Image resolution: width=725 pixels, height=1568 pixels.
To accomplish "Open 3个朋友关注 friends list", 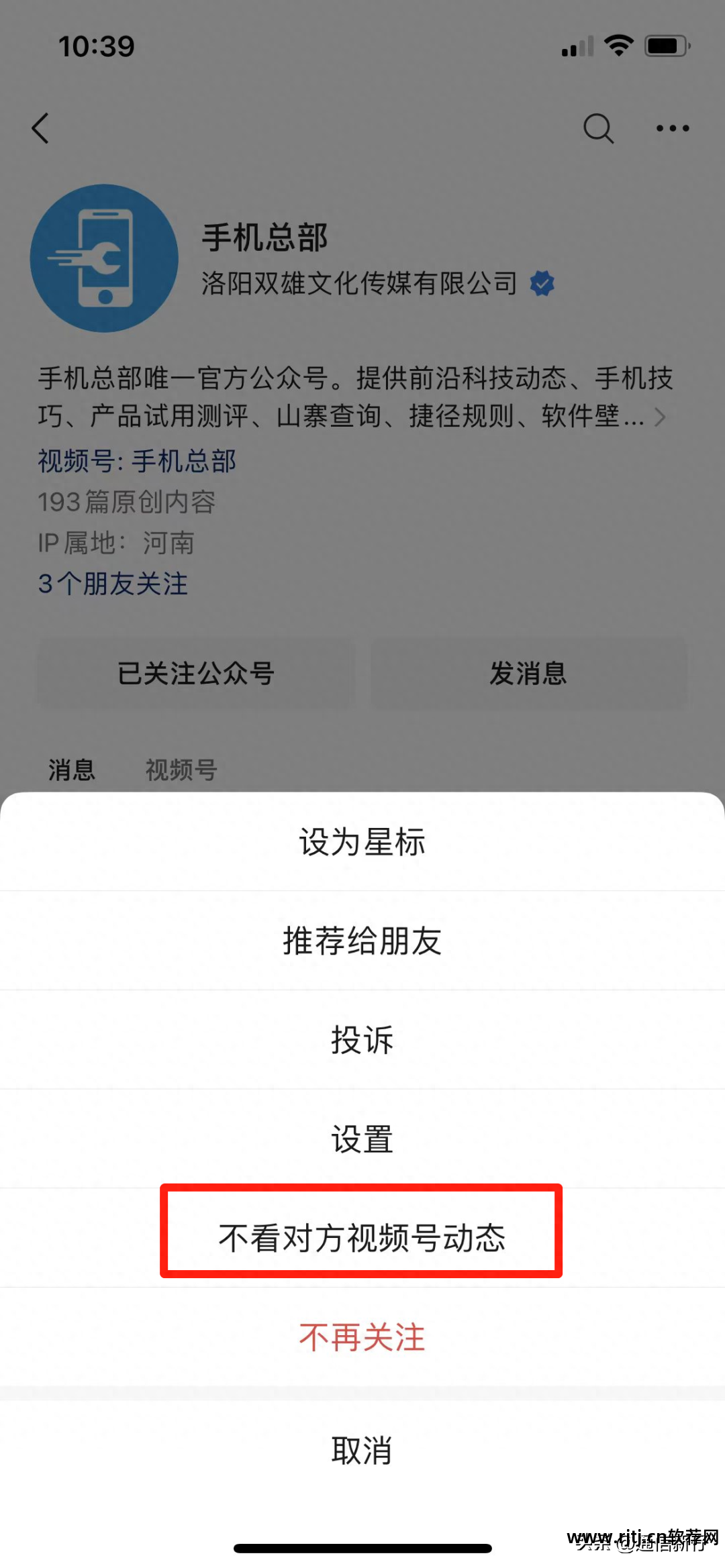I will point(112,584).
